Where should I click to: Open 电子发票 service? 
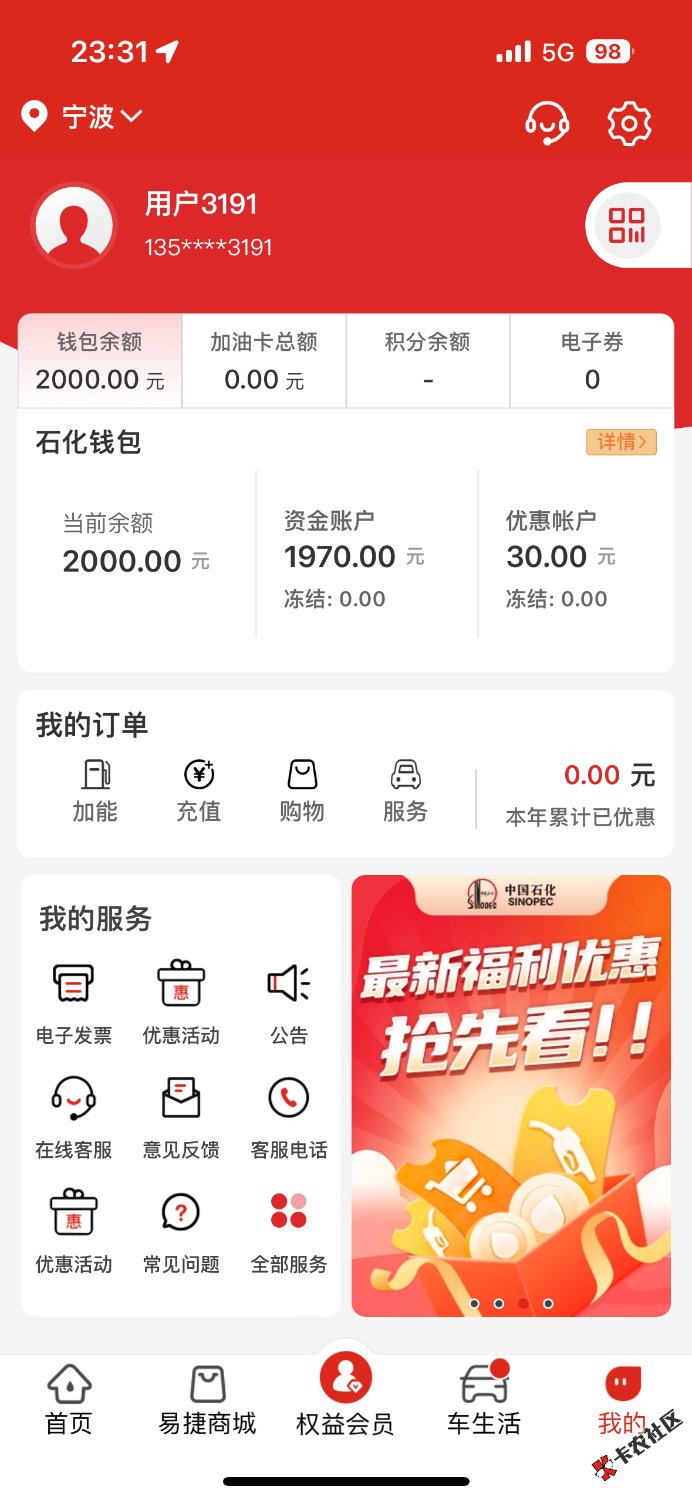[74, 1004]
